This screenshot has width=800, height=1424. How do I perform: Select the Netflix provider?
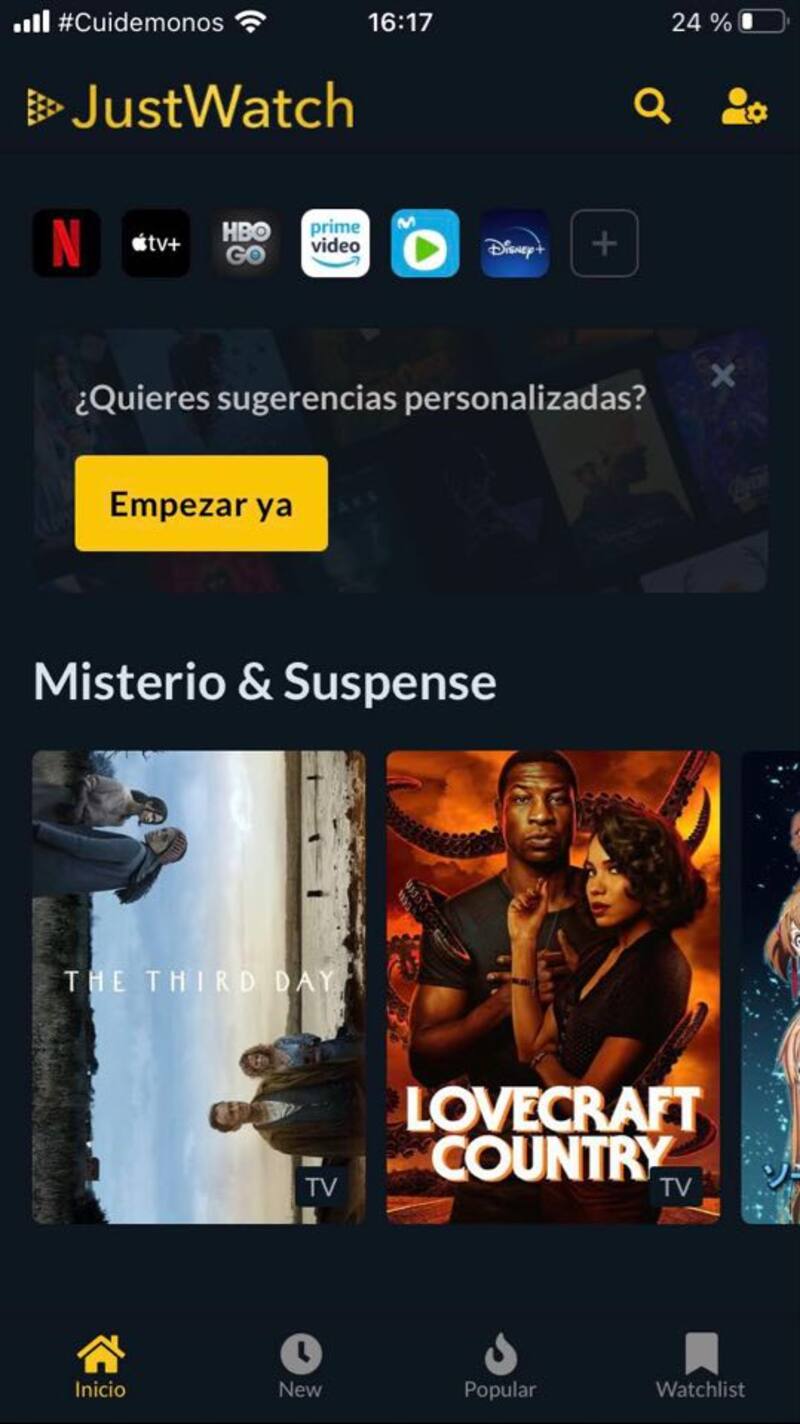click(66, 243)
